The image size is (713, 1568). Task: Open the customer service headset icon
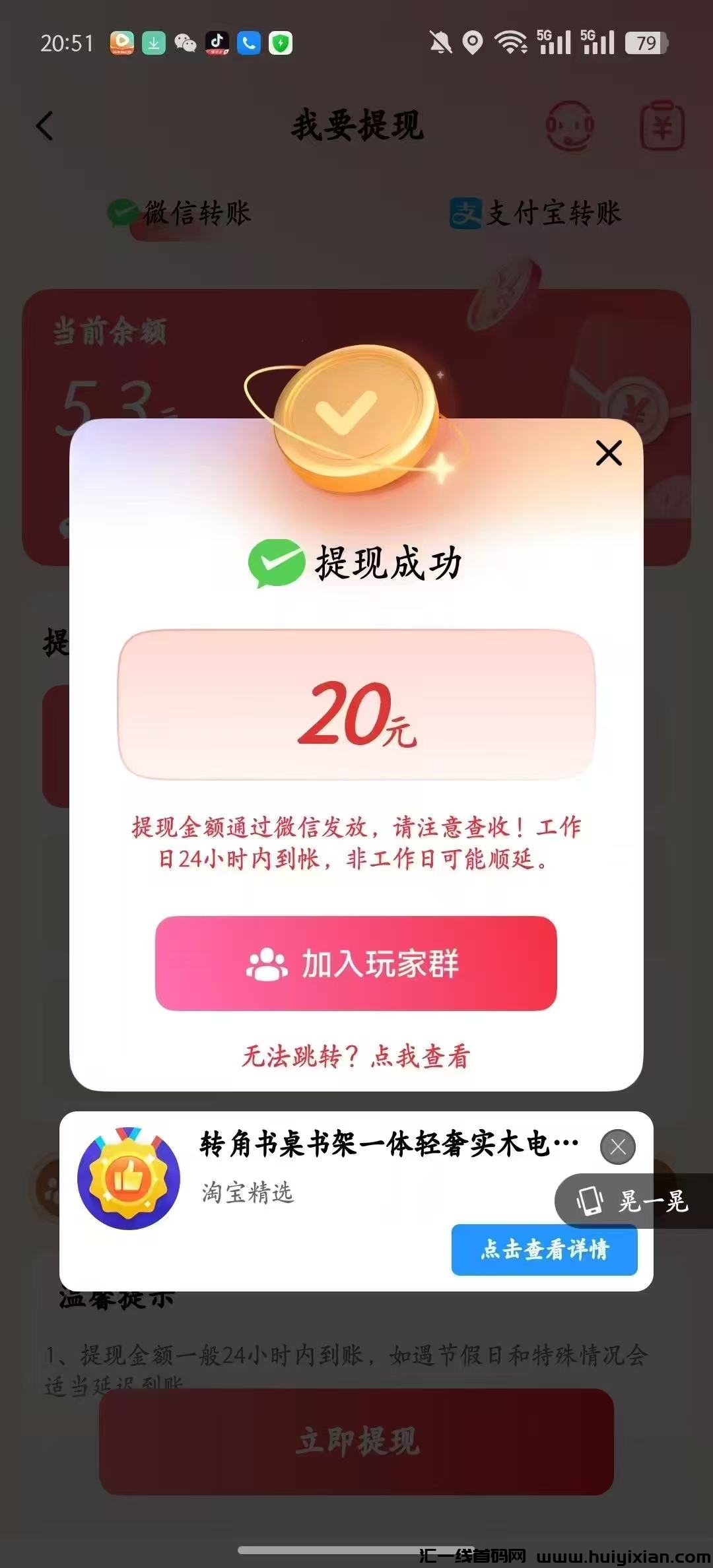coord(569,125)
